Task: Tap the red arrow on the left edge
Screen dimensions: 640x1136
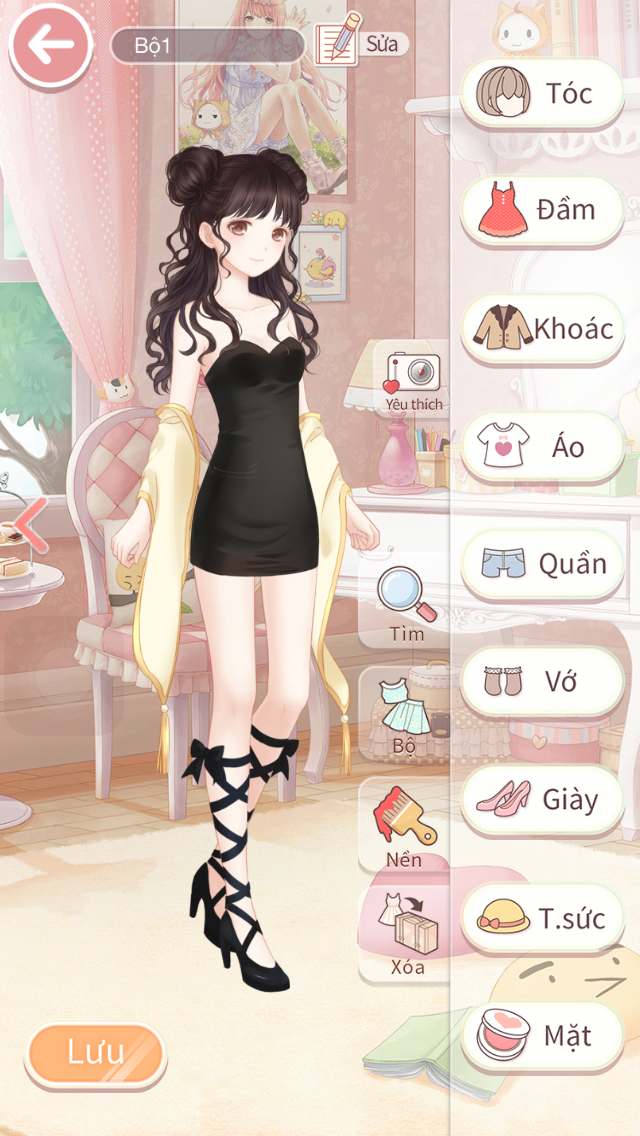Action: [x=30, y=522]
